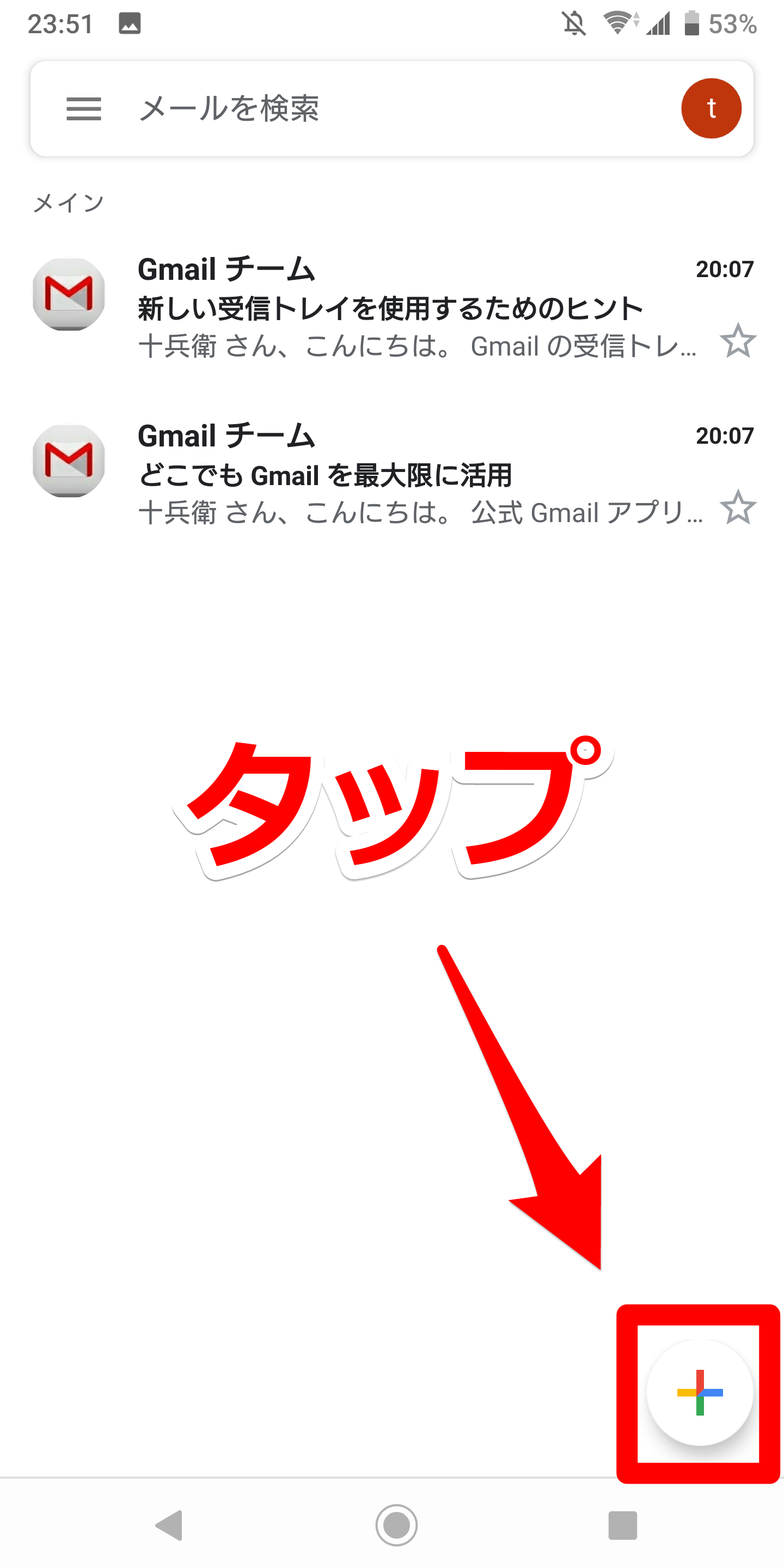Star the どこでも Gmail email
This screenshot has width=784, height=1568.
pos(738,507)
